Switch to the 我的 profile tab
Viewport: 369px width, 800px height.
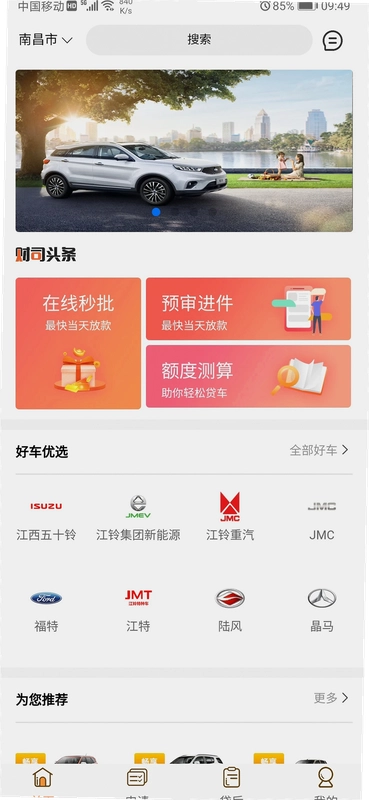tap(326, 782)
